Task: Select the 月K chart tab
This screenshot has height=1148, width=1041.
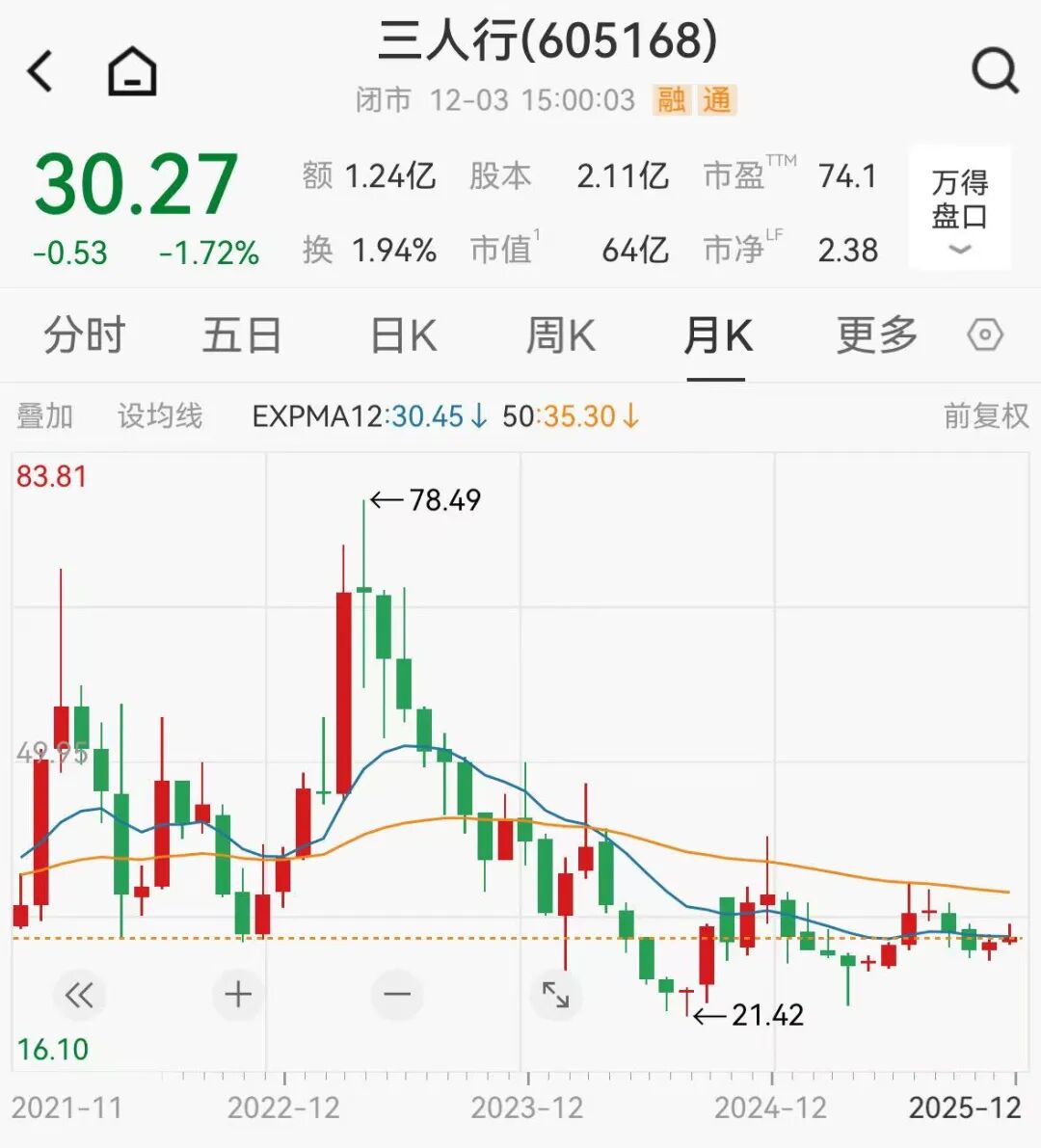Action: 717,335
